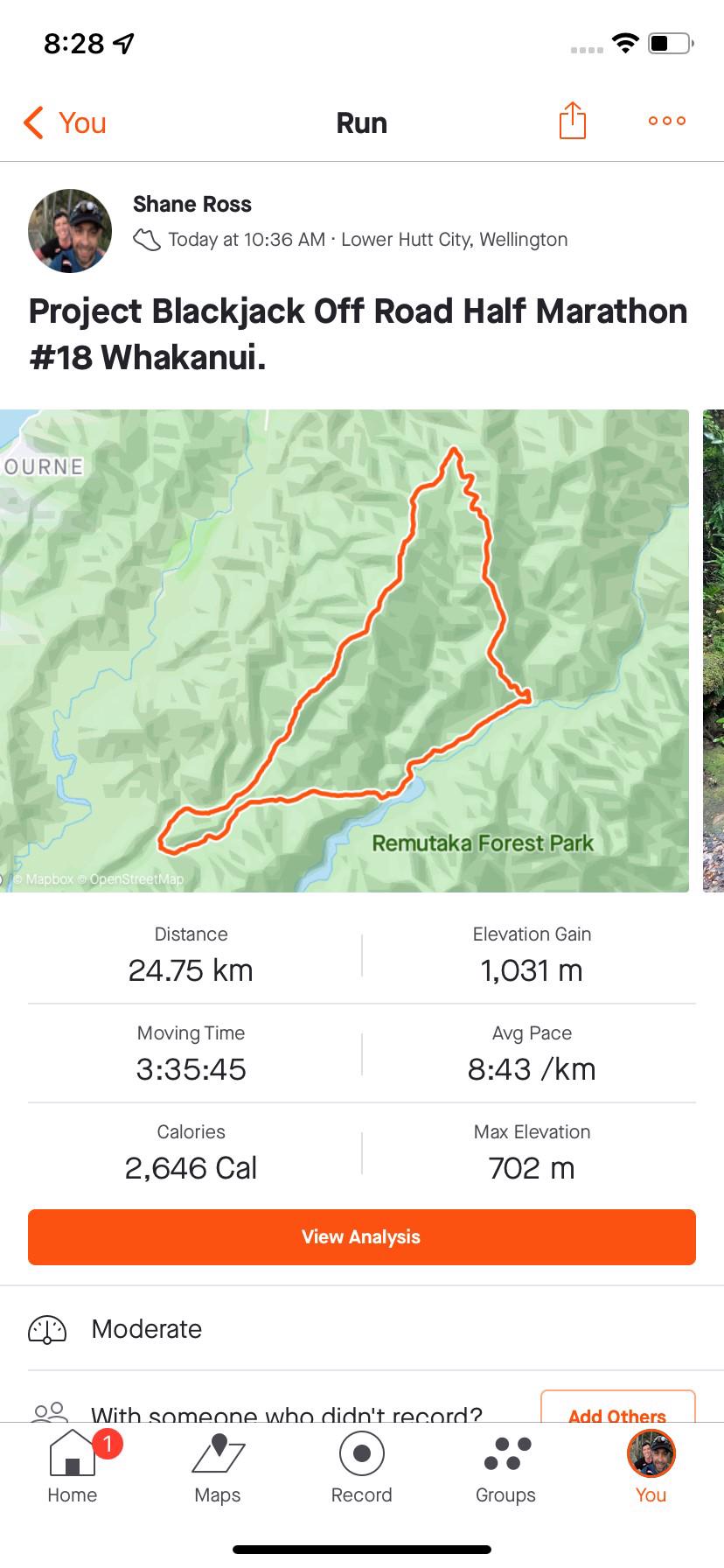View the activity photo beside the map
724x1568 pixels.
(714, 650)
